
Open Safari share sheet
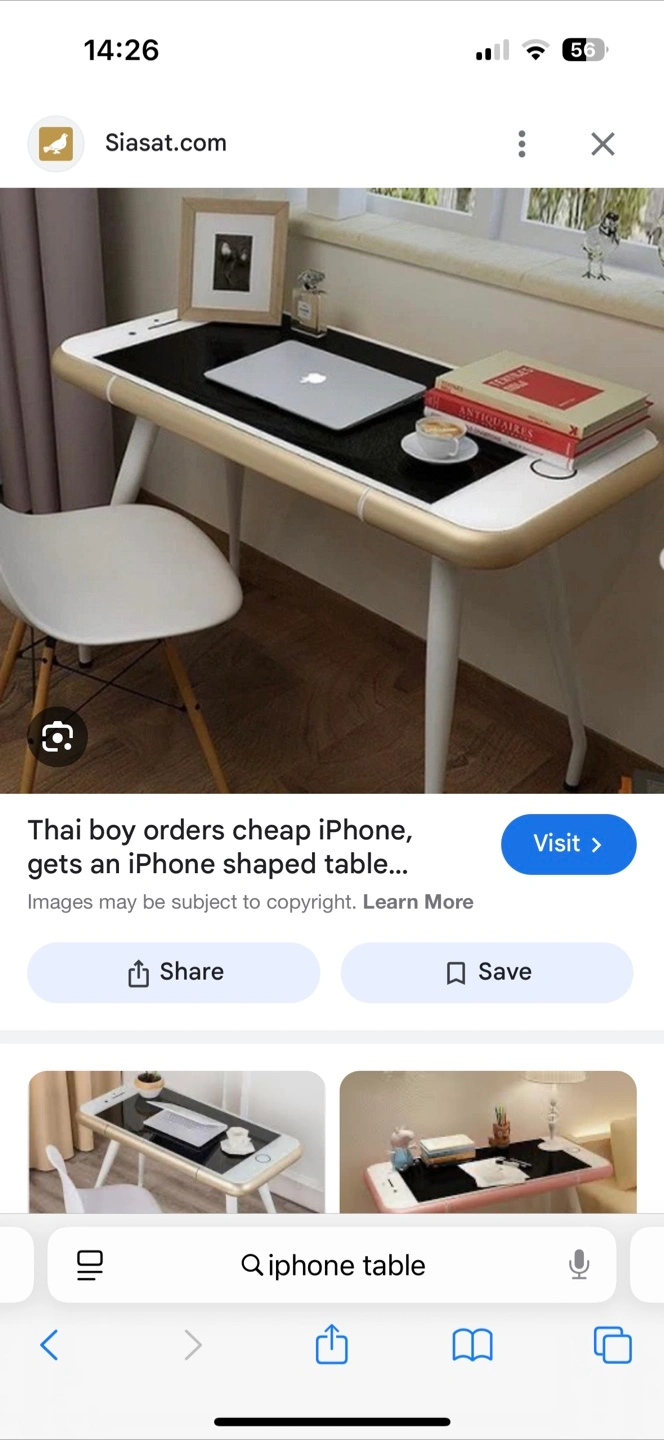coord(332,1344)
